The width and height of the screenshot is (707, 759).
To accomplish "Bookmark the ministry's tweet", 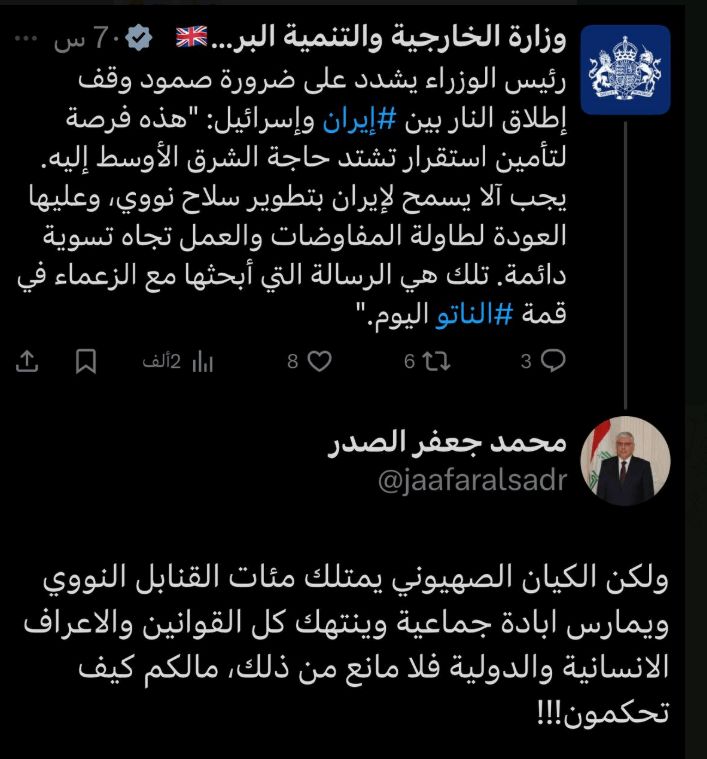I will tap(87, 362).
